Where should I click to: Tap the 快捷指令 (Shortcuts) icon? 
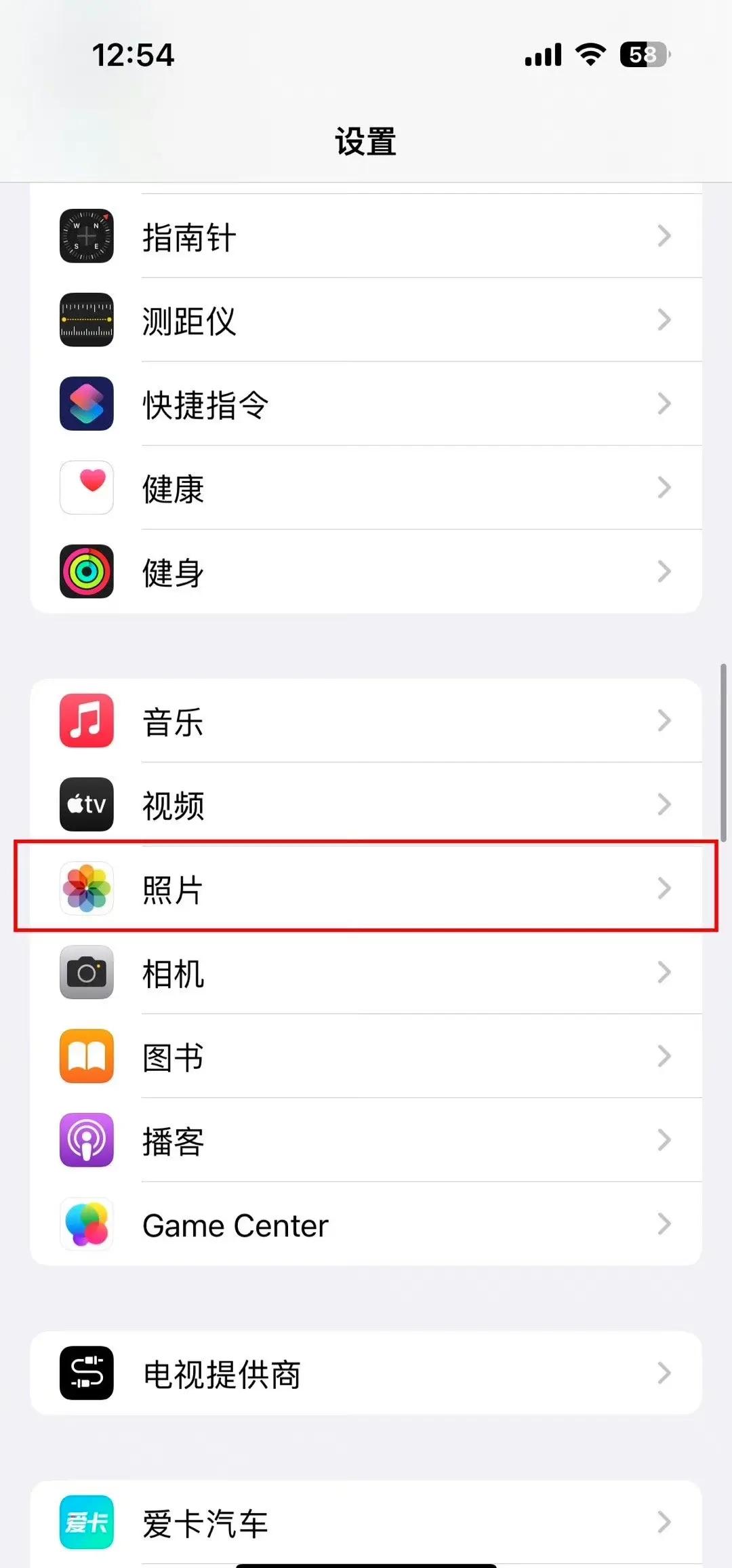click(86, 404)
